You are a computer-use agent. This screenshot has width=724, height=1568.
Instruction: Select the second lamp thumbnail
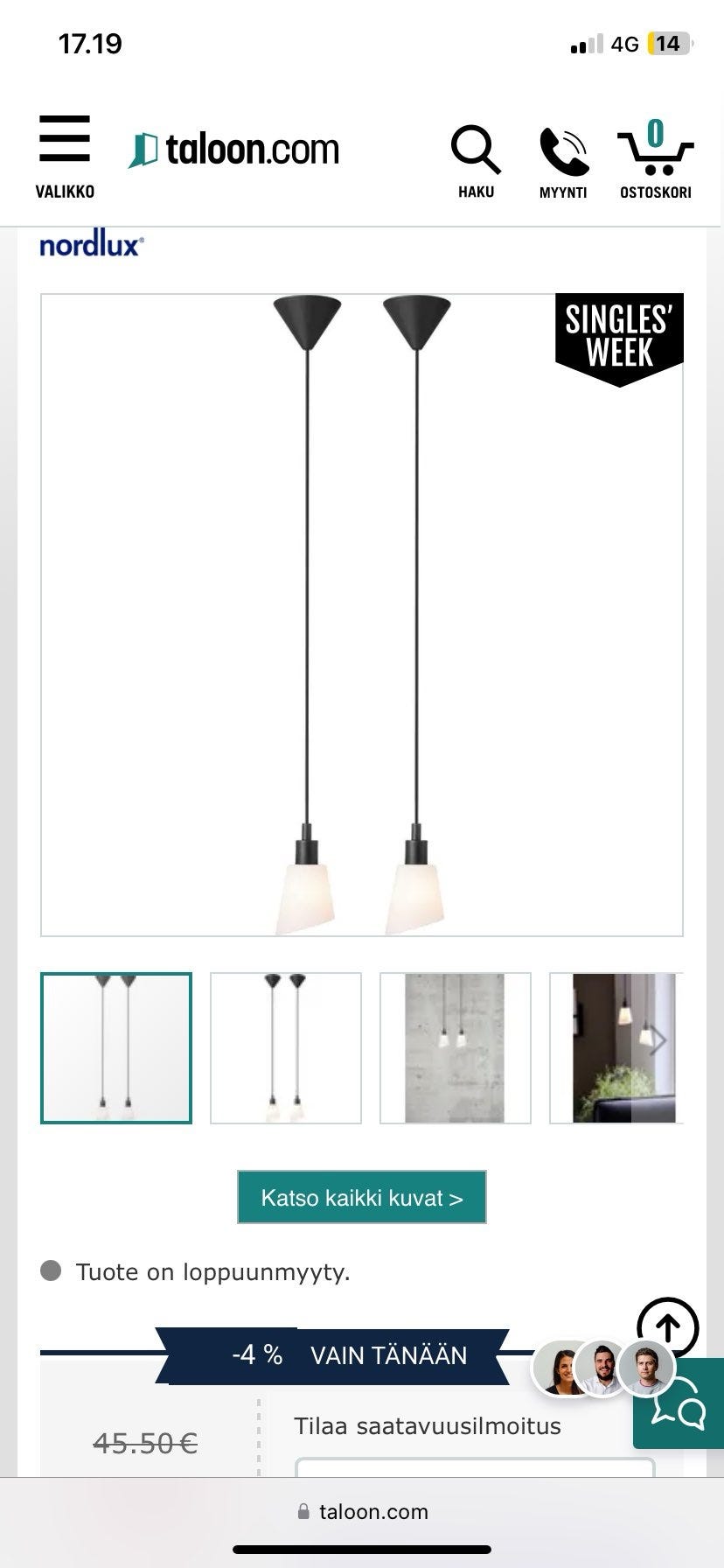click(286, 1047)
